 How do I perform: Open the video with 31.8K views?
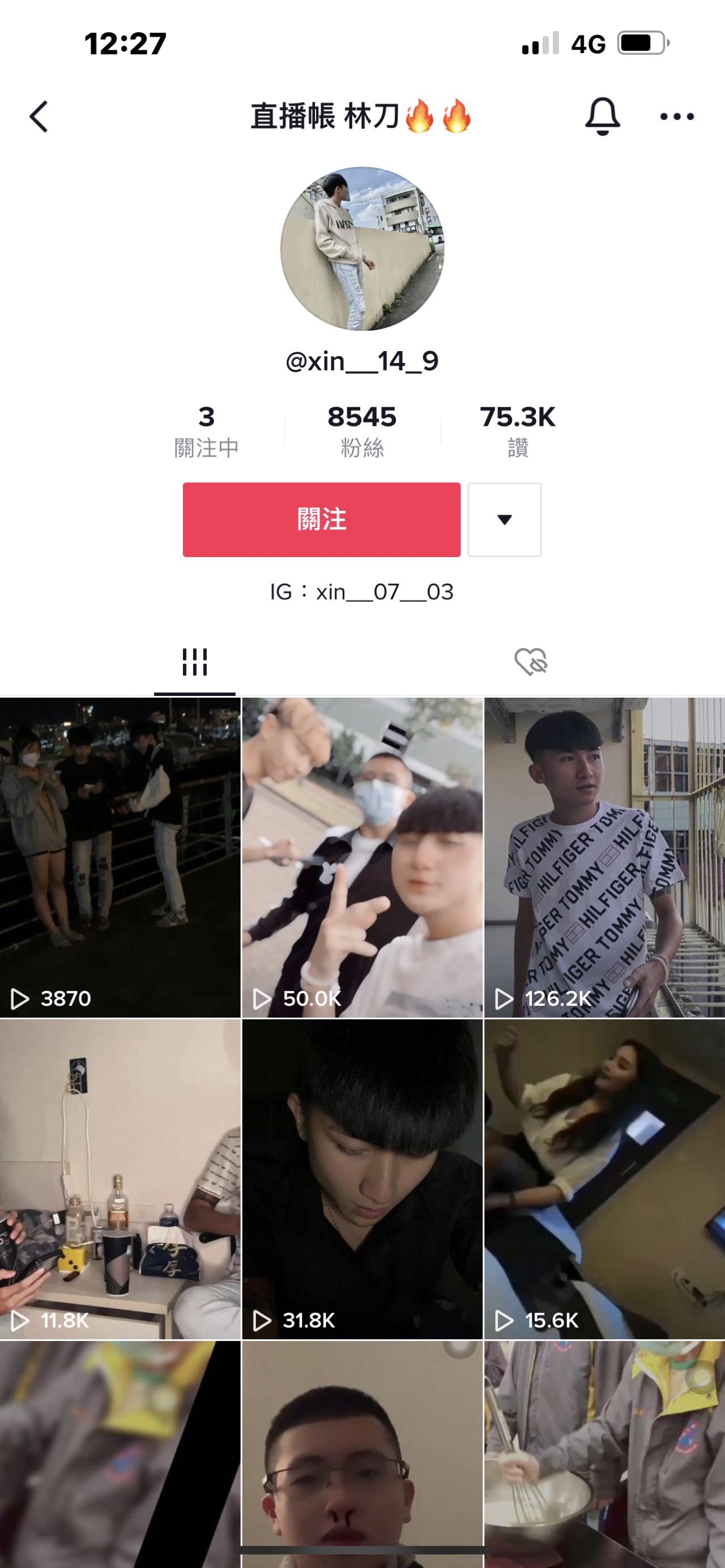point(362,1179)
